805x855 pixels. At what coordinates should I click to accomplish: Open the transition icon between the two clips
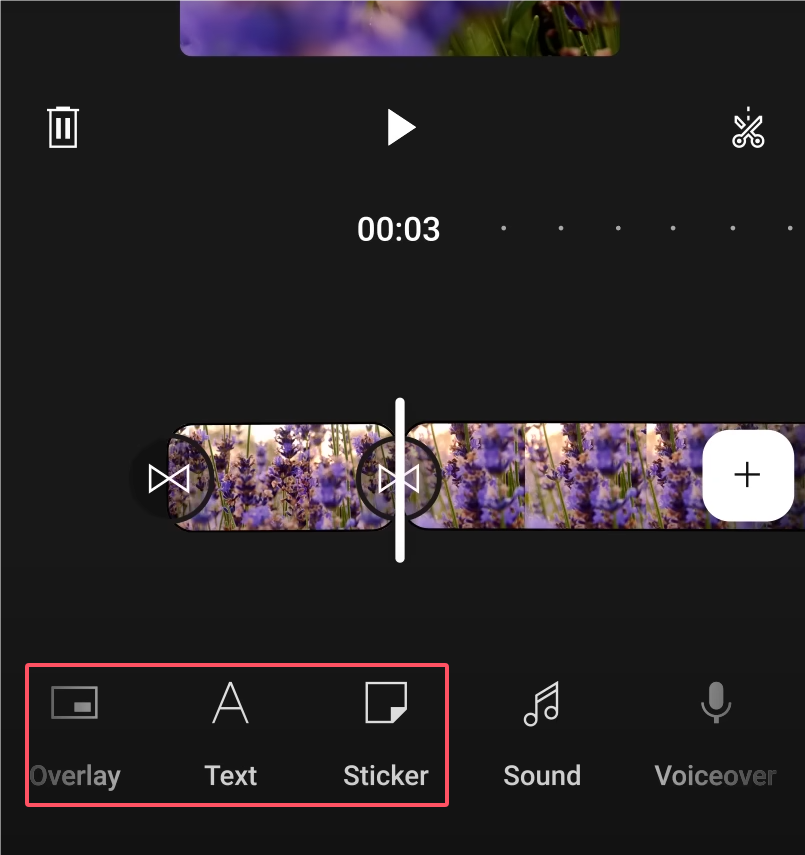(399, 478)
